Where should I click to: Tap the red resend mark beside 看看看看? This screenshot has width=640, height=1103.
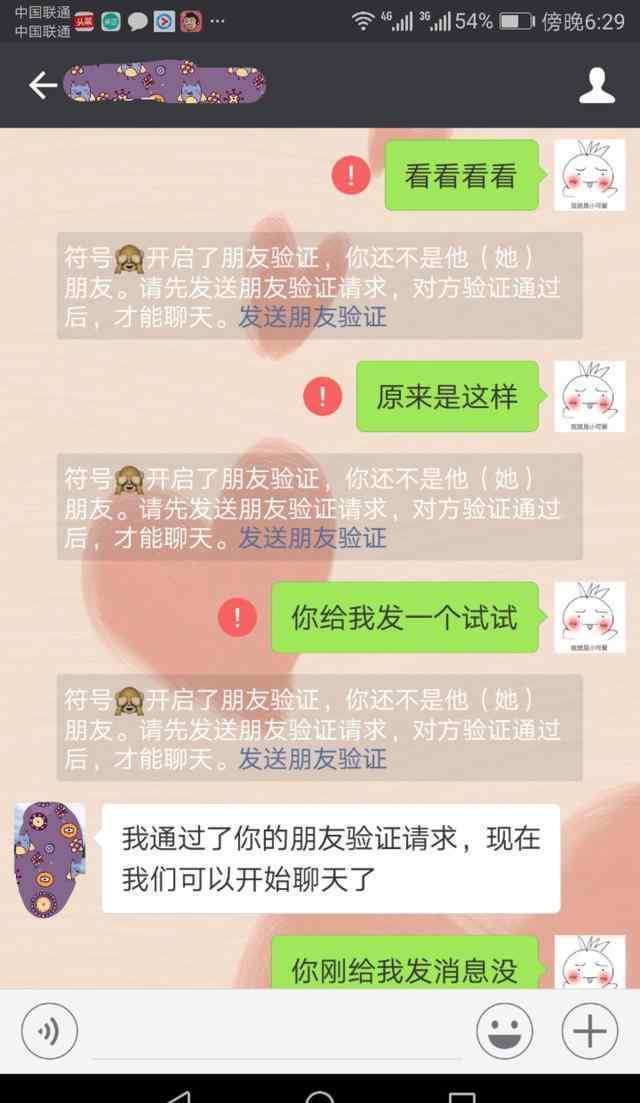click(351, 174)
